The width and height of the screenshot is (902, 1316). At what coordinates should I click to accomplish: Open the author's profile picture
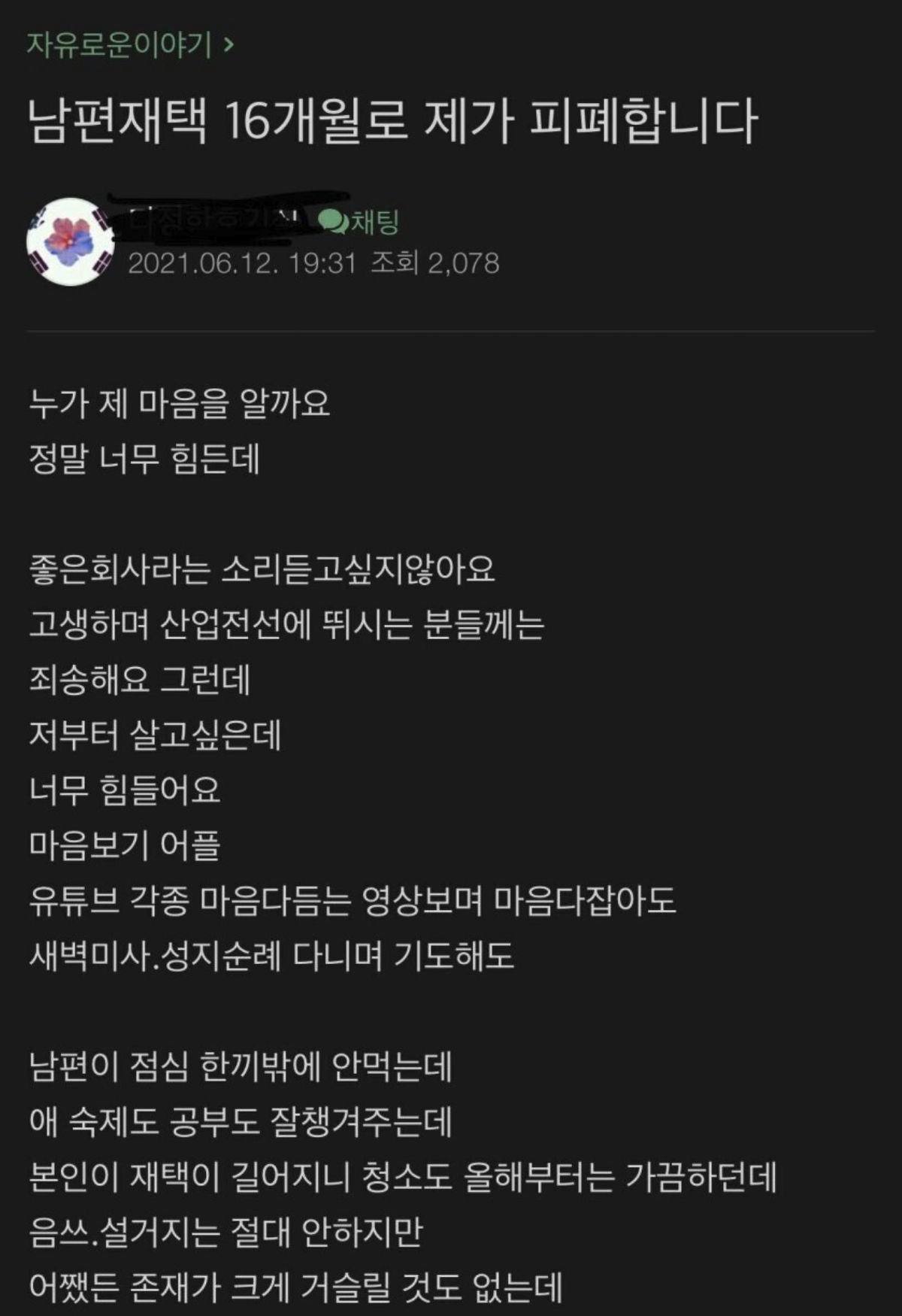pyautogui.click(x=71, y=241)
